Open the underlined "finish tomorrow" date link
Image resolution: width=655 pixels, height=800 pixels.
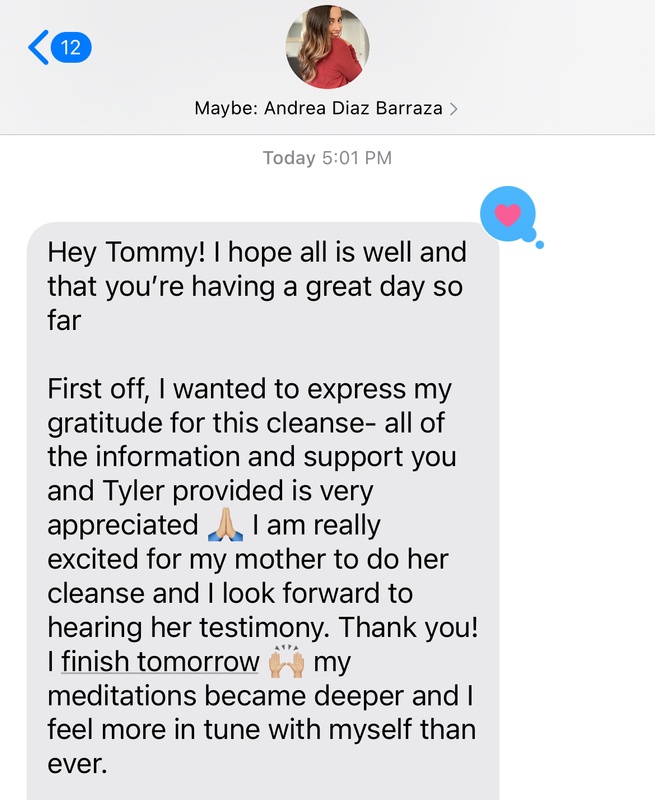pos(160,662)
